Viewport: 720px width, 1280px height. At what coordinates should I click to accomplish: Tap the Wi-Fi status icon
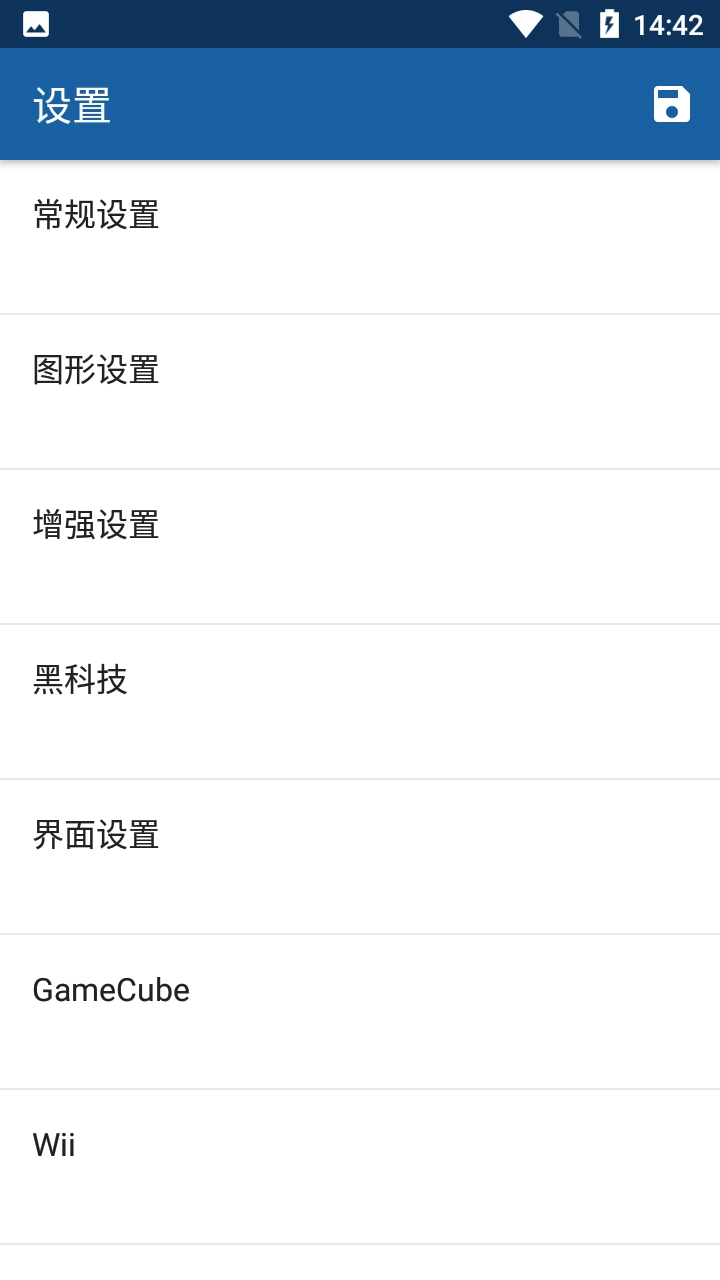click(x=524, y=23)
